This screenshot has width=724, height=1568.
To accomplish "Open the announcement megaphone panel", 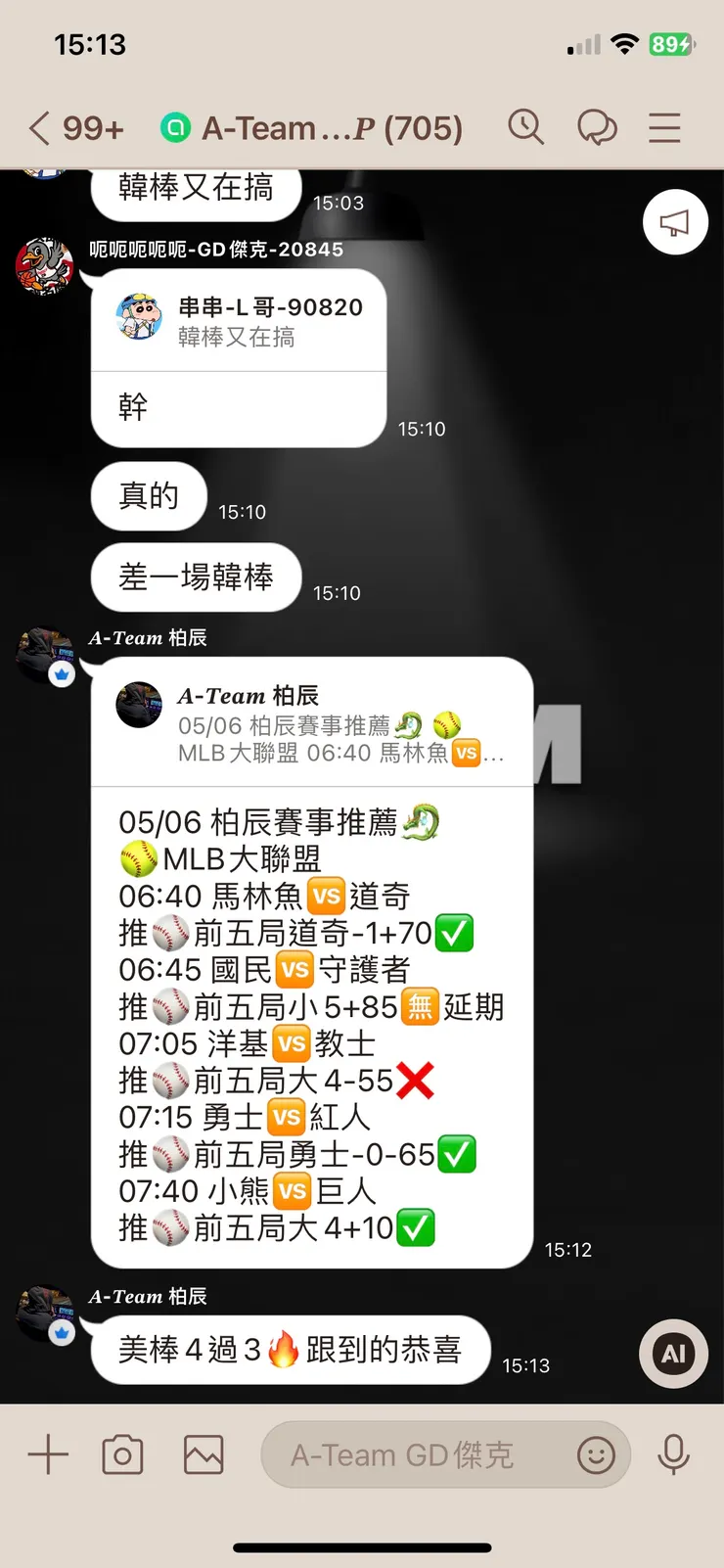I will 675,222.
